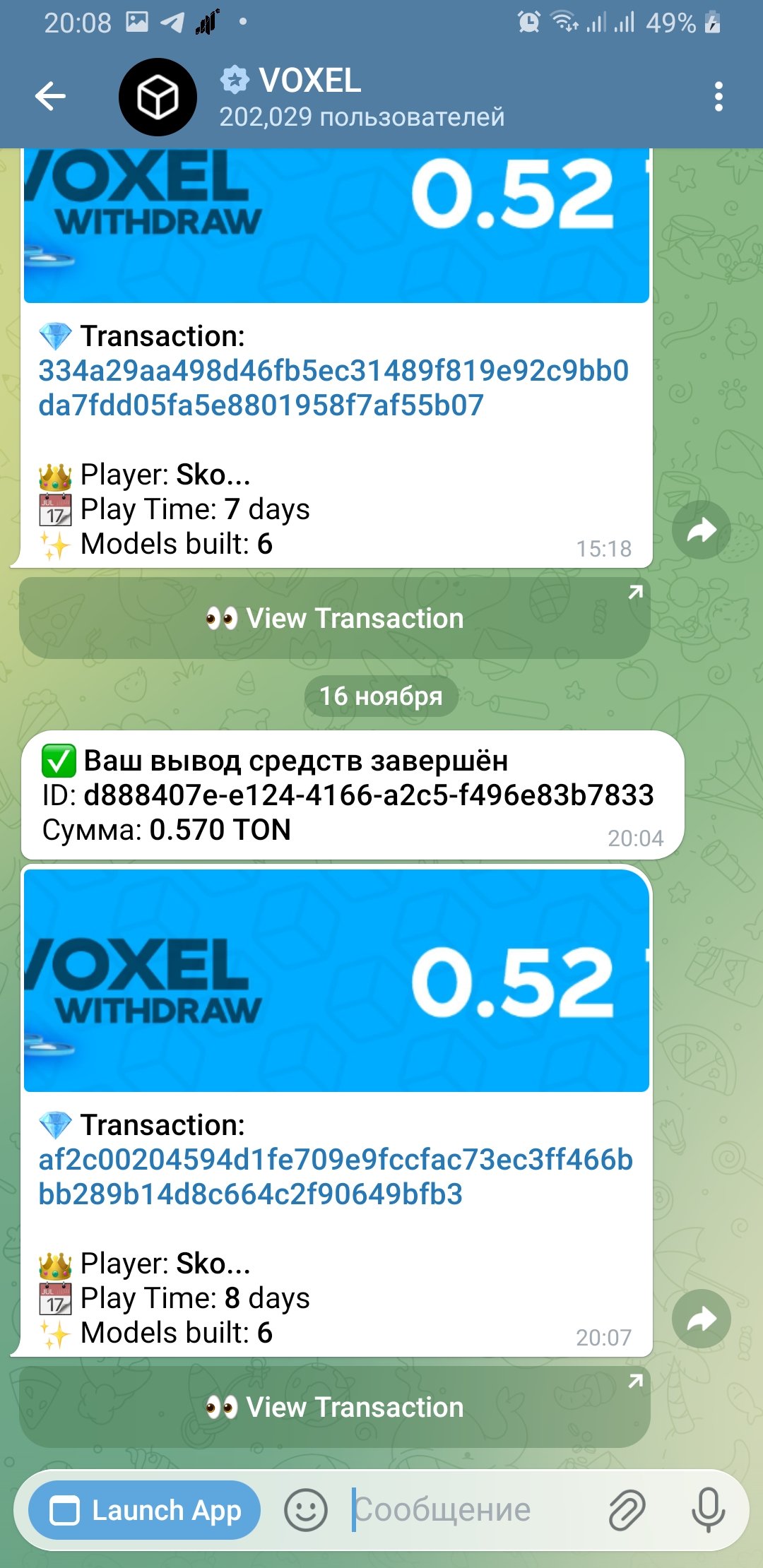The height and width of the screenshot is (1568, 763).
Task: Launch the VOXEL mini app
Action: [x=145, y=1511]
